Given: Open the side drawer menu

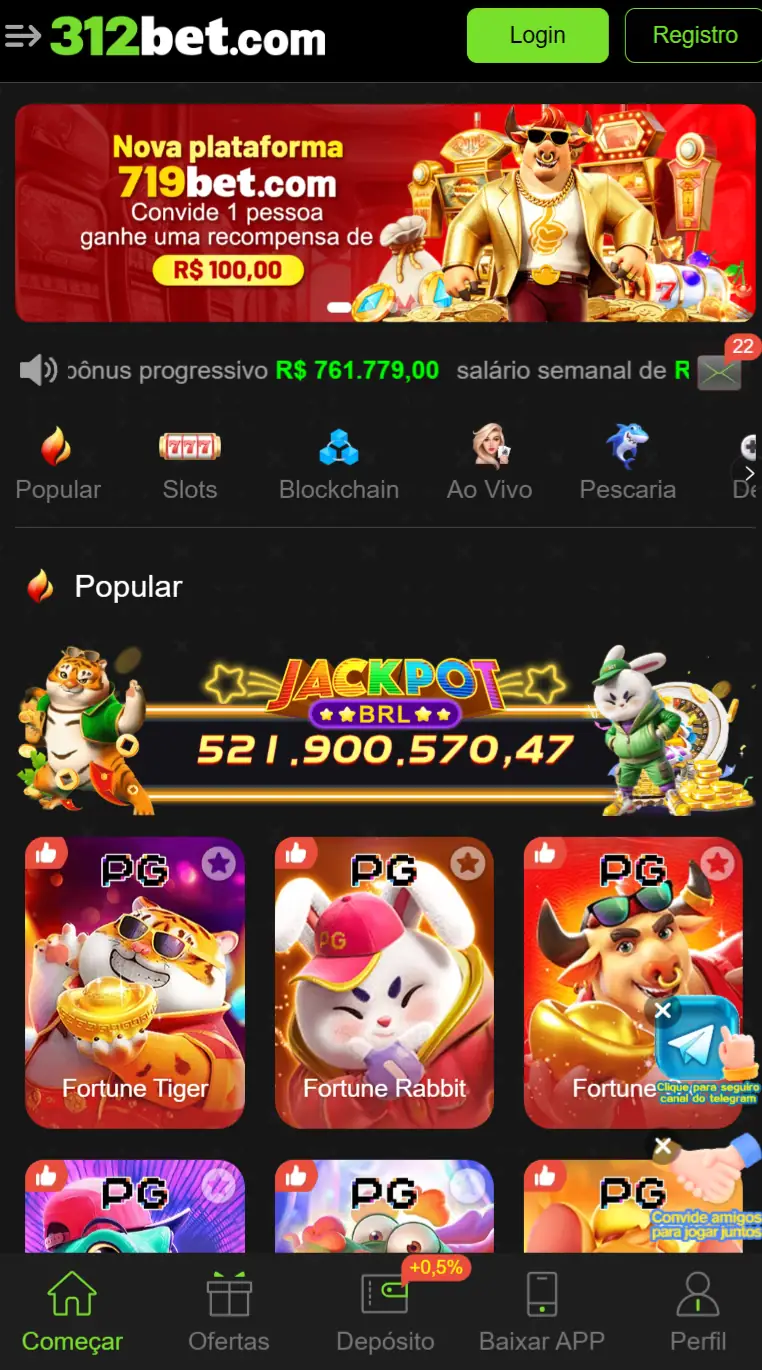Looking at the screenshot, I should [22, 37].
